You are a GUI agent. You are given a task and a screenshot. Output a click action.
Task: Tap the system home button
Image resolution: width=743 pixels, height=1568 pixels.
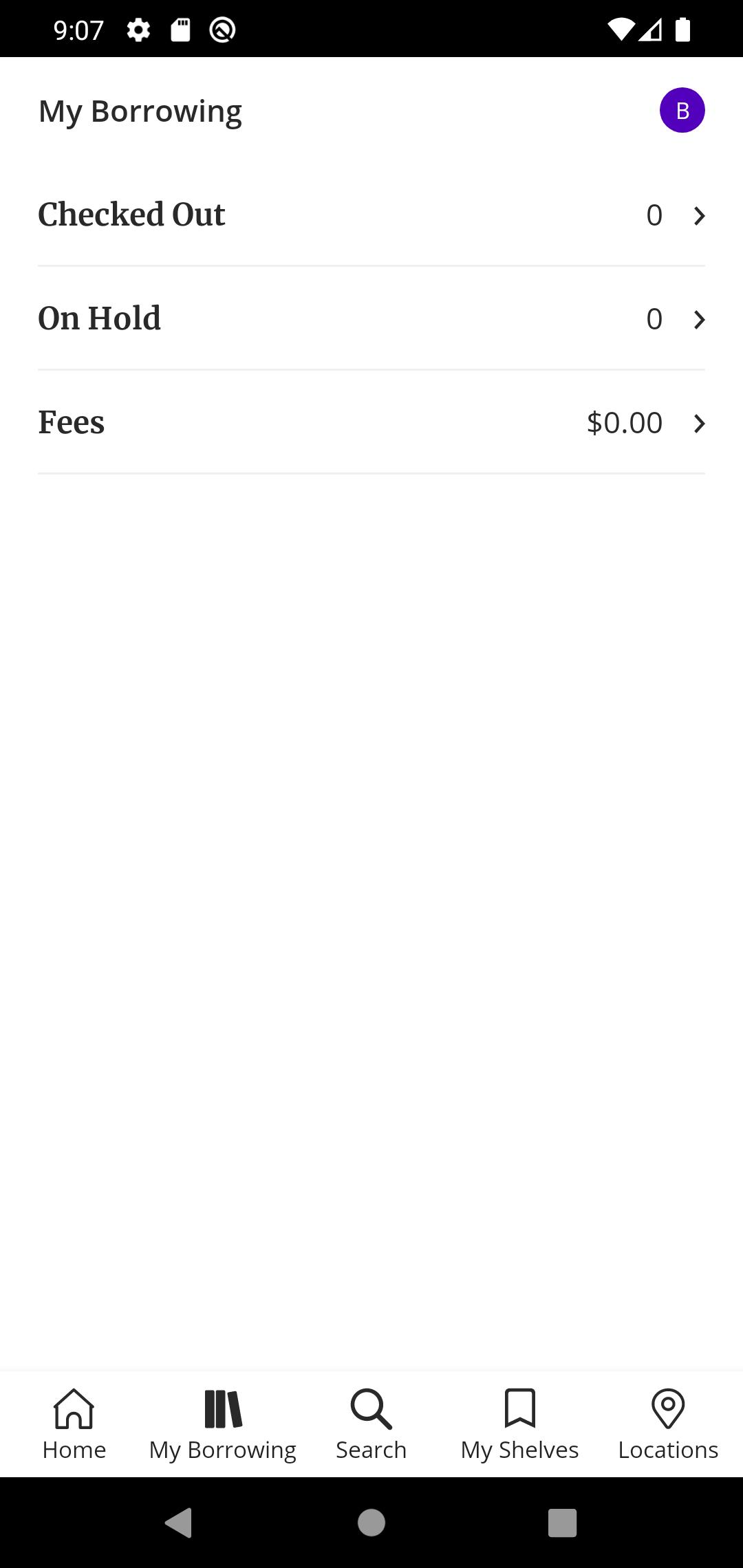point(371,1523)
